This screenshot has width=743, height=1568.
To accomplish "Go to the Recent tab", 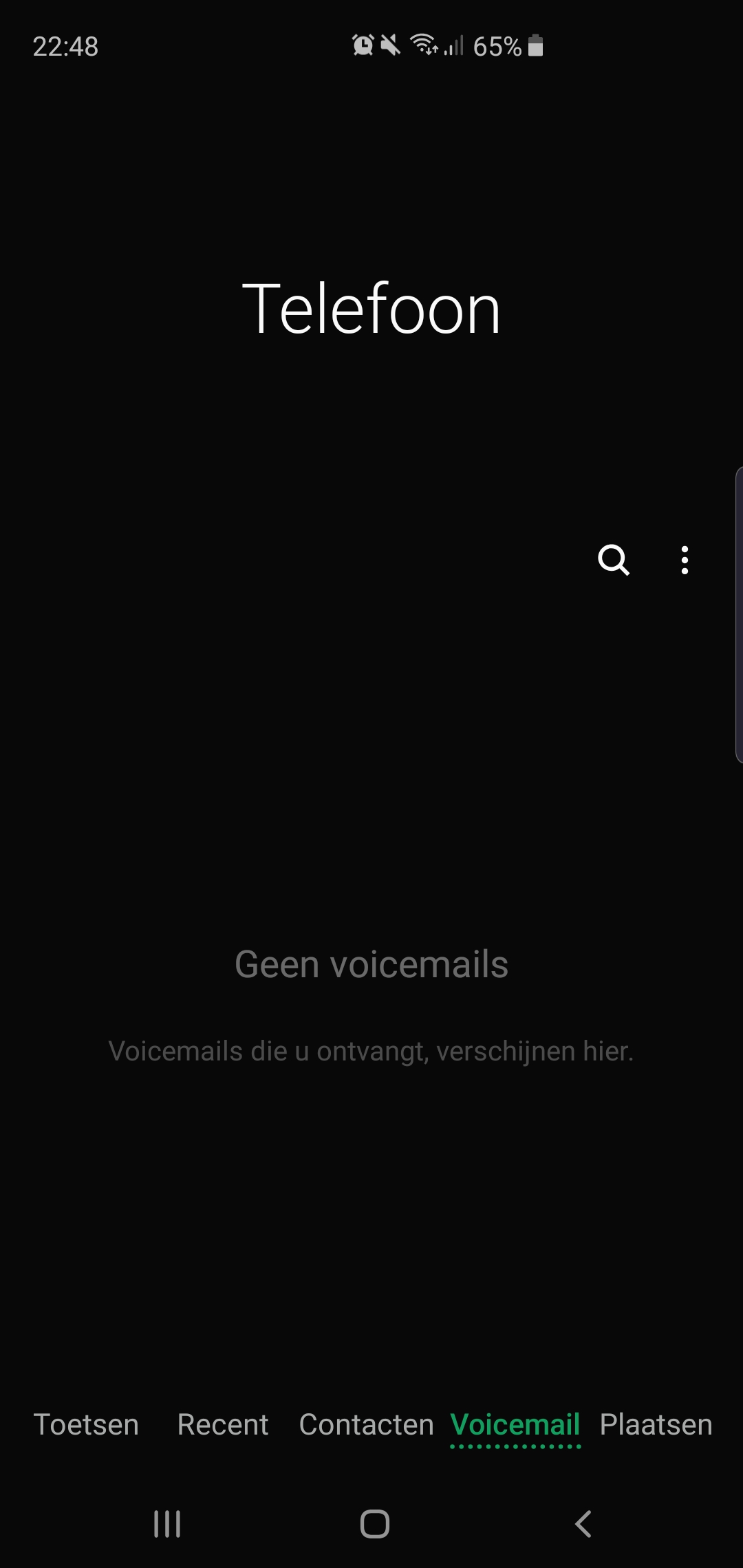I will [222, 1424].
